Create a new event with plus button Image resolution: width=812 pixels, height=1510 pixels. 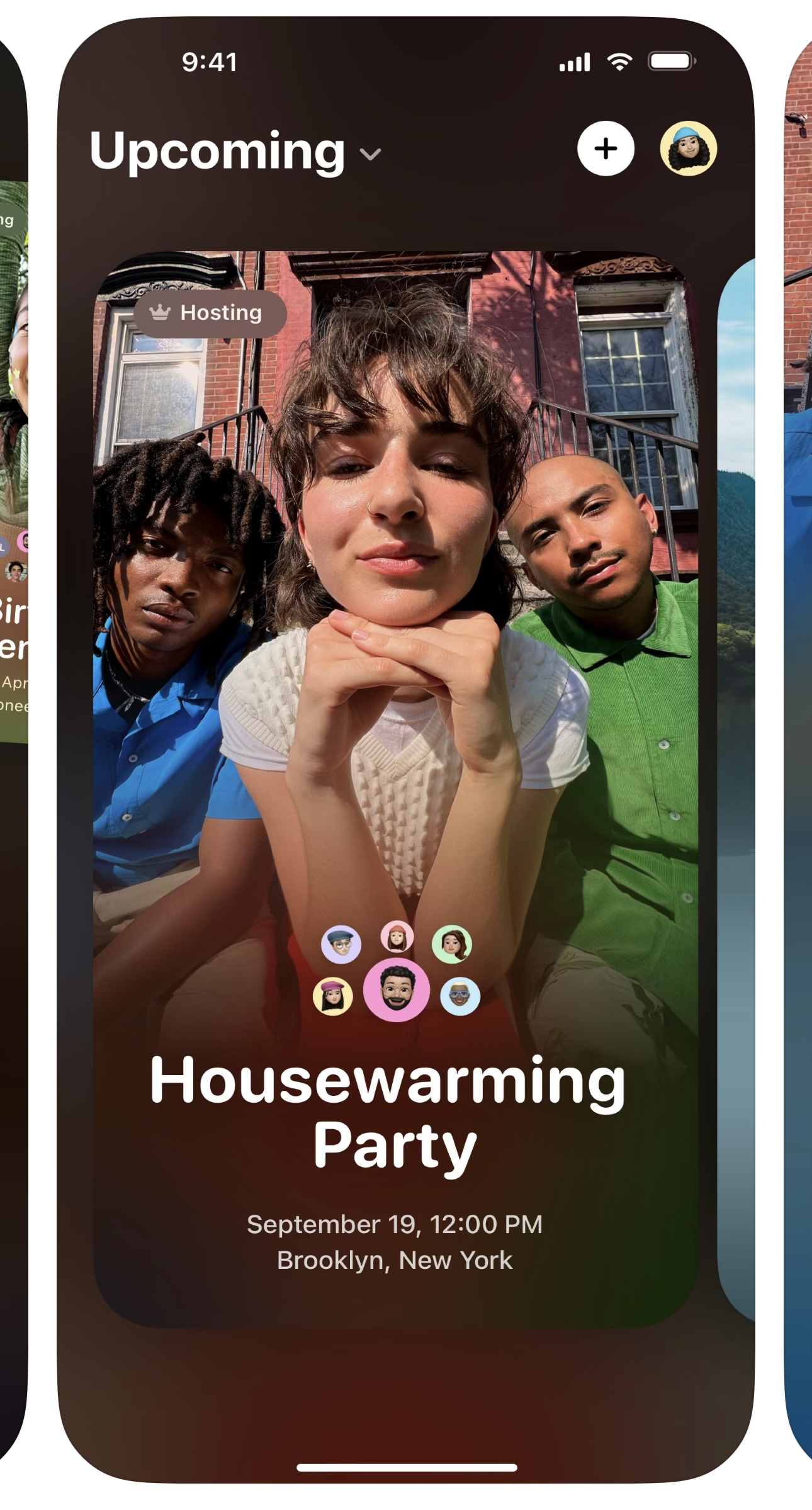coord(606,149)
